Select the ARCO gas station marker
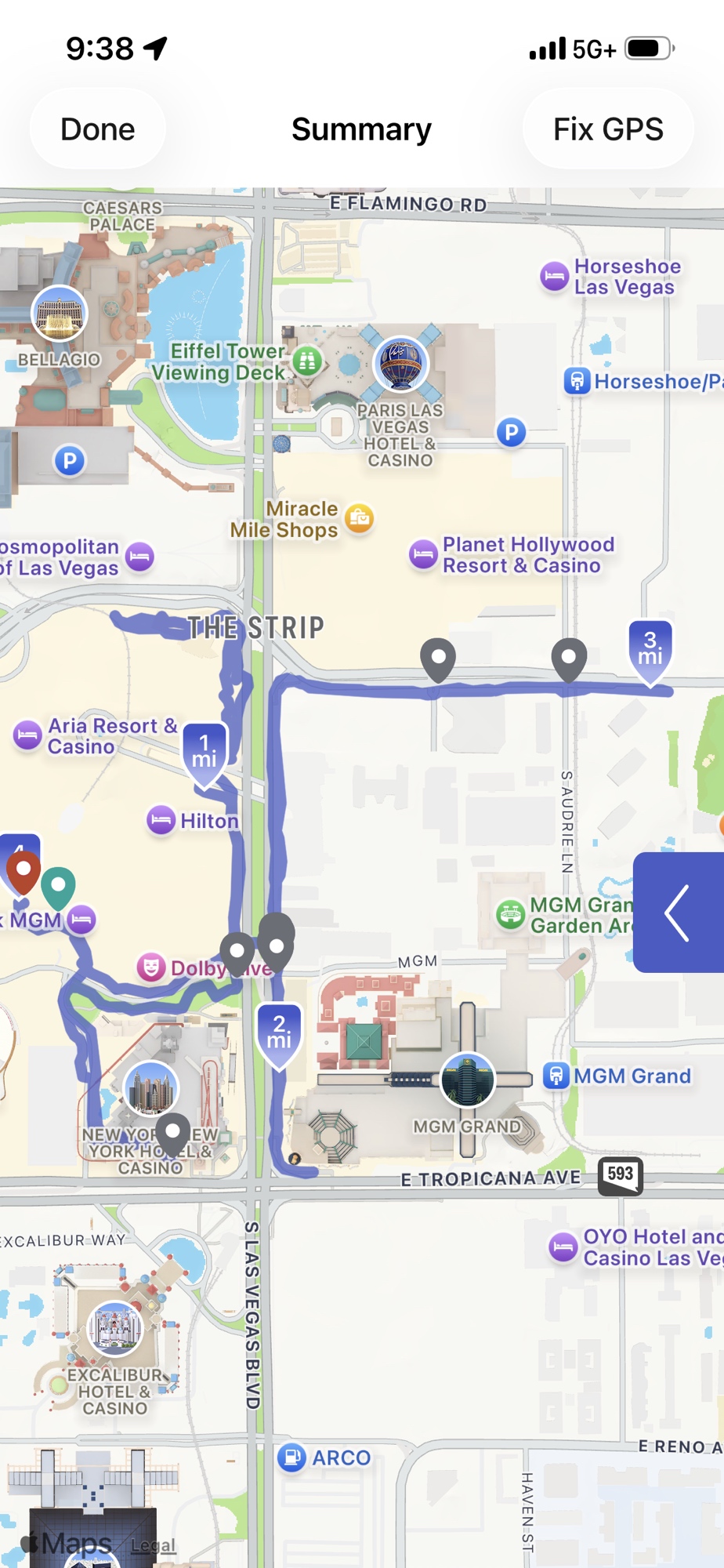Screen dimensions: 724x1568 click(x=291, y=1457)
